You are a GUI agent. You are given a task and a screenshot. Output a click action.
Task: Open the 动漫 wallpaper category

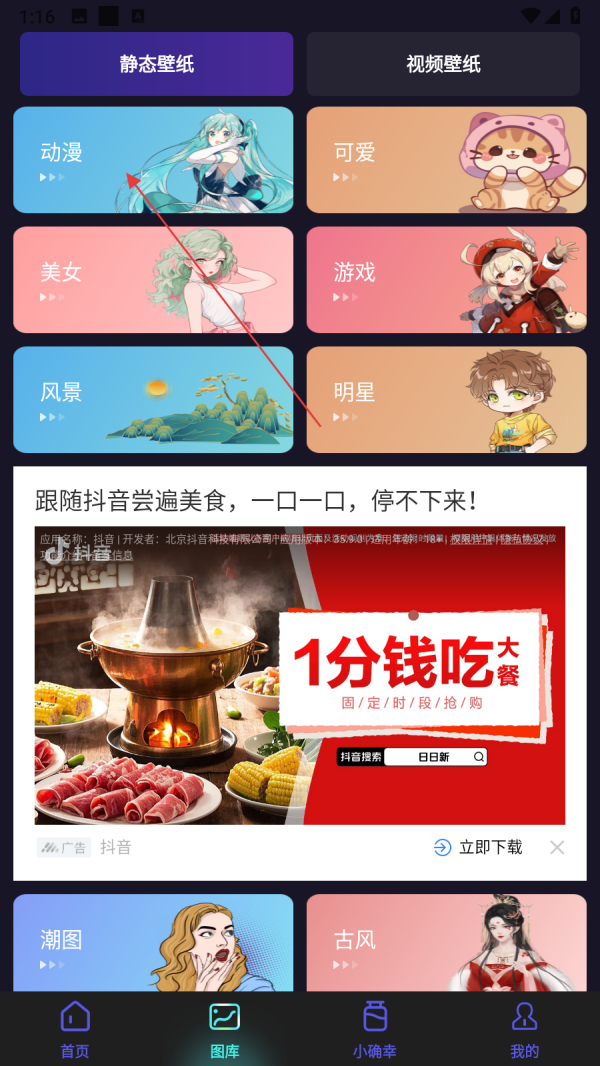coord(153,160)
